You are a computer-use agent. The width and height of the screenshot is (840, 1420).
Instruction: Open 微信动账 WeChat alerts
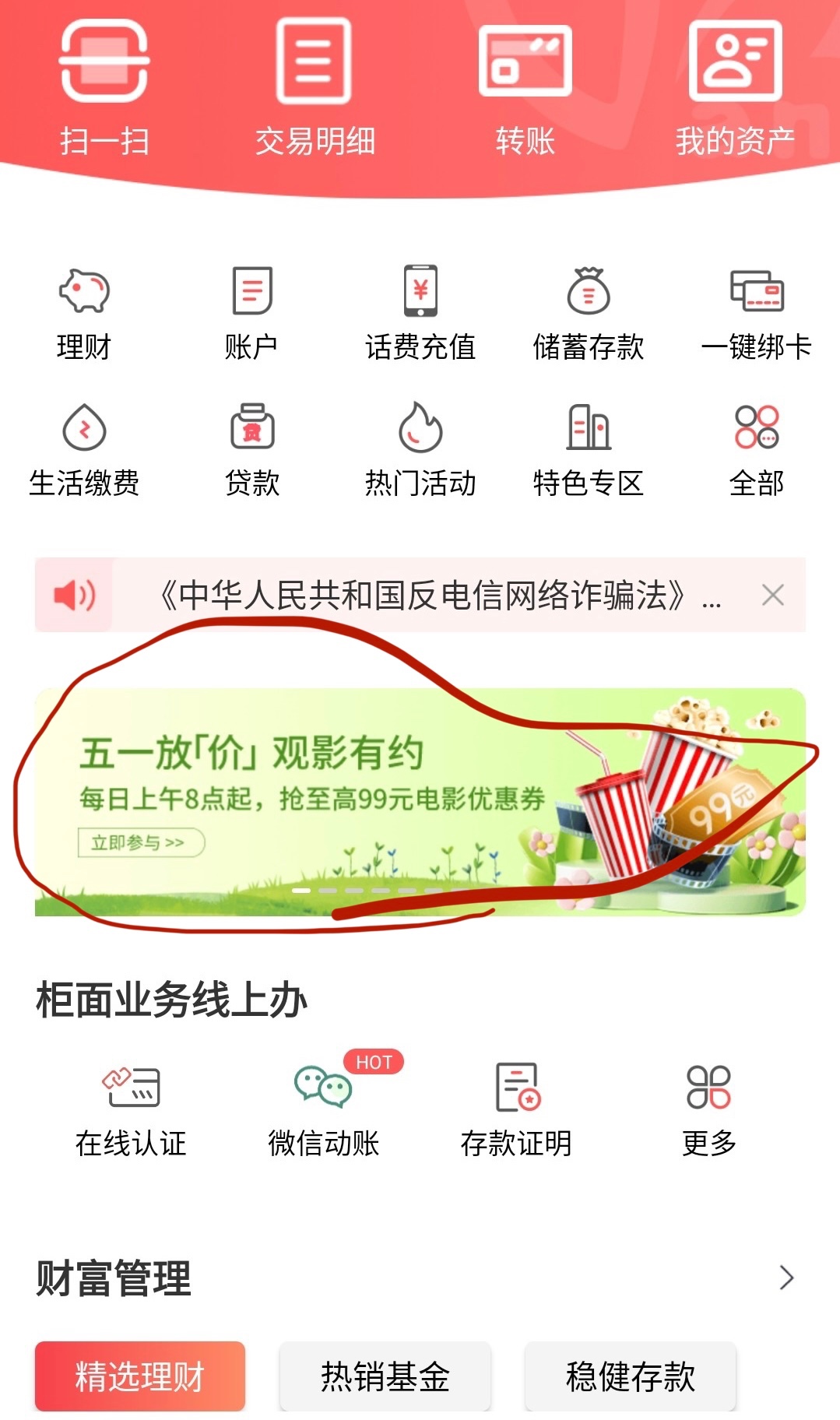pyautogui.click(x=323, y=1109)
